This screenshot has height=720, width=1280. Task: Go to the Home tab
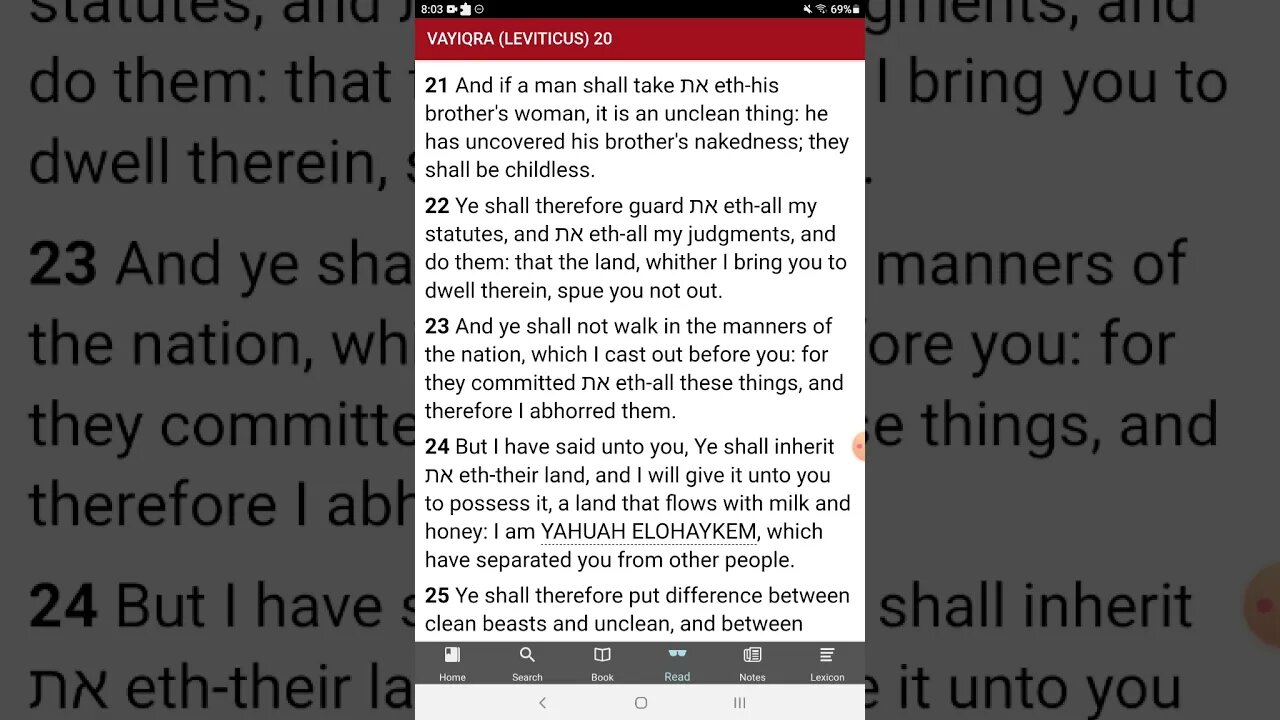(452, 663)
